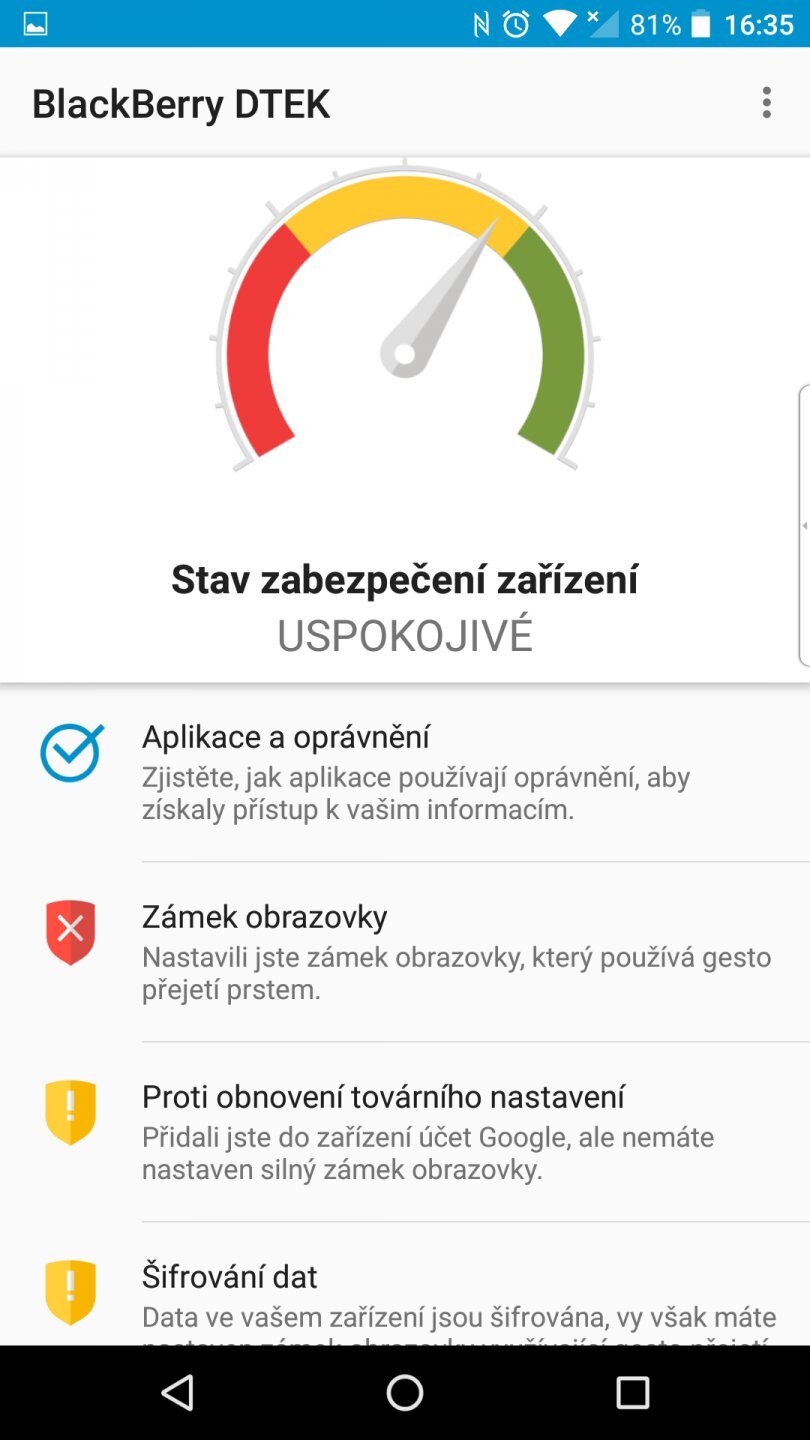Select the yellow warning shield for Proti obnovení továrního nastavení
Image resolution: width=810 pixels, height=1440 pixels.
pos(70,1112)
